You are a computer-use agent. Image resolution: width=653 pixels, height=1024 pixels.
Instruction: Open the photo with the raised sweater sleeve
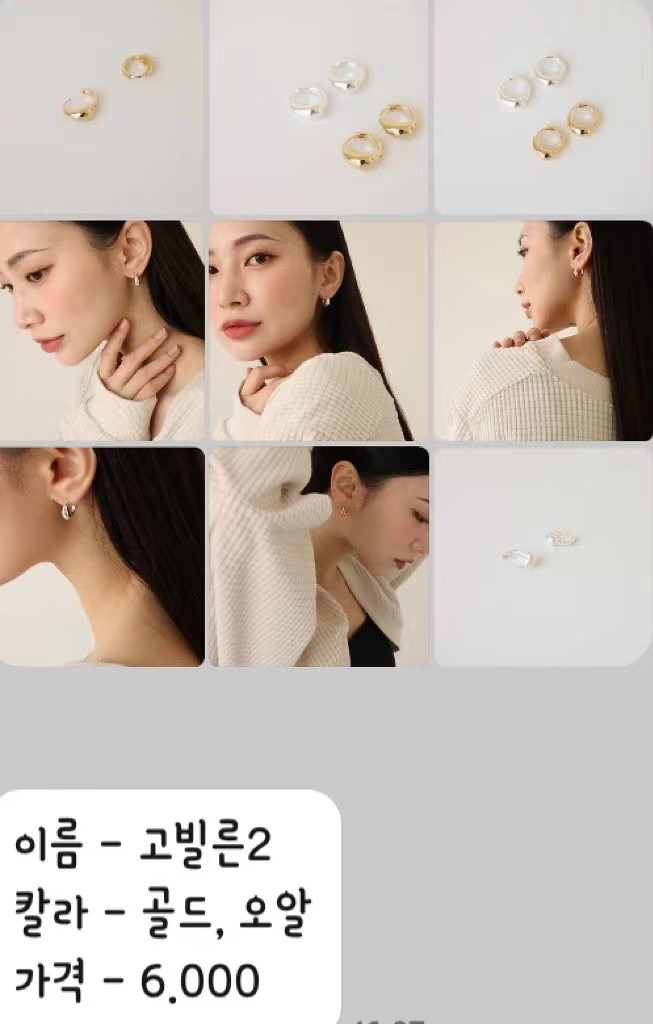pos(318,556)
